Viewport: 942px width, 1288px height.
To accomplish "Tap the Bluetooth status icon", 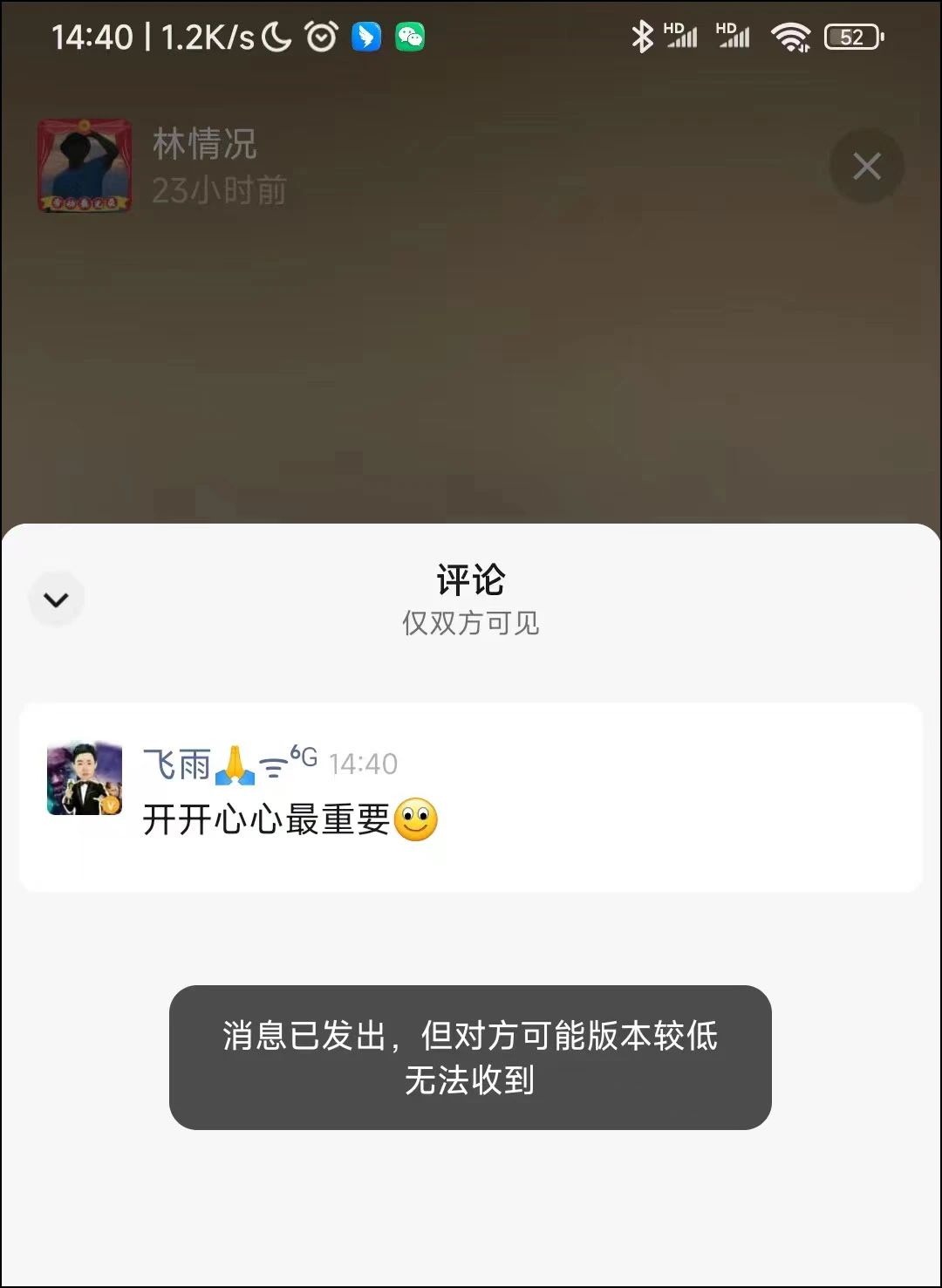I will [x=642, y=37].
